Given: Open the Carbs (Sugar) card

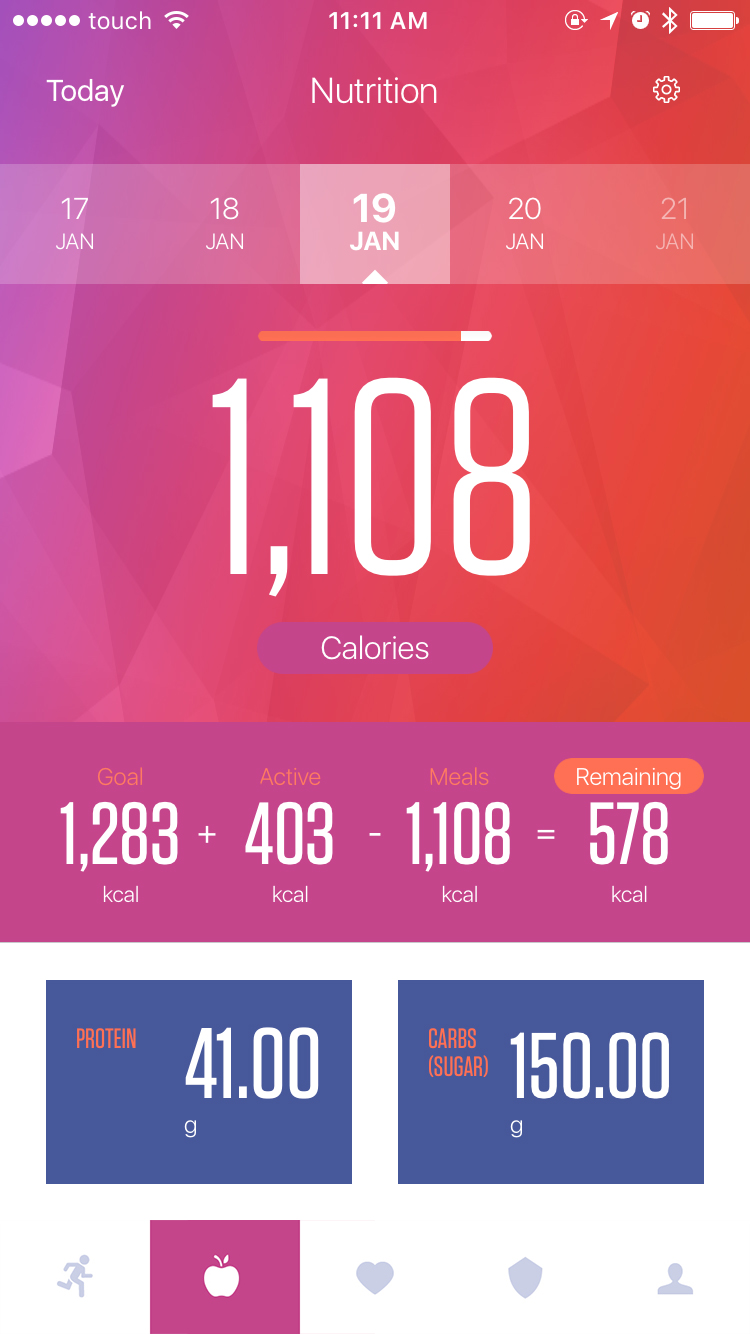Looking at the screenshot, I should click(x=551, y=1081).
